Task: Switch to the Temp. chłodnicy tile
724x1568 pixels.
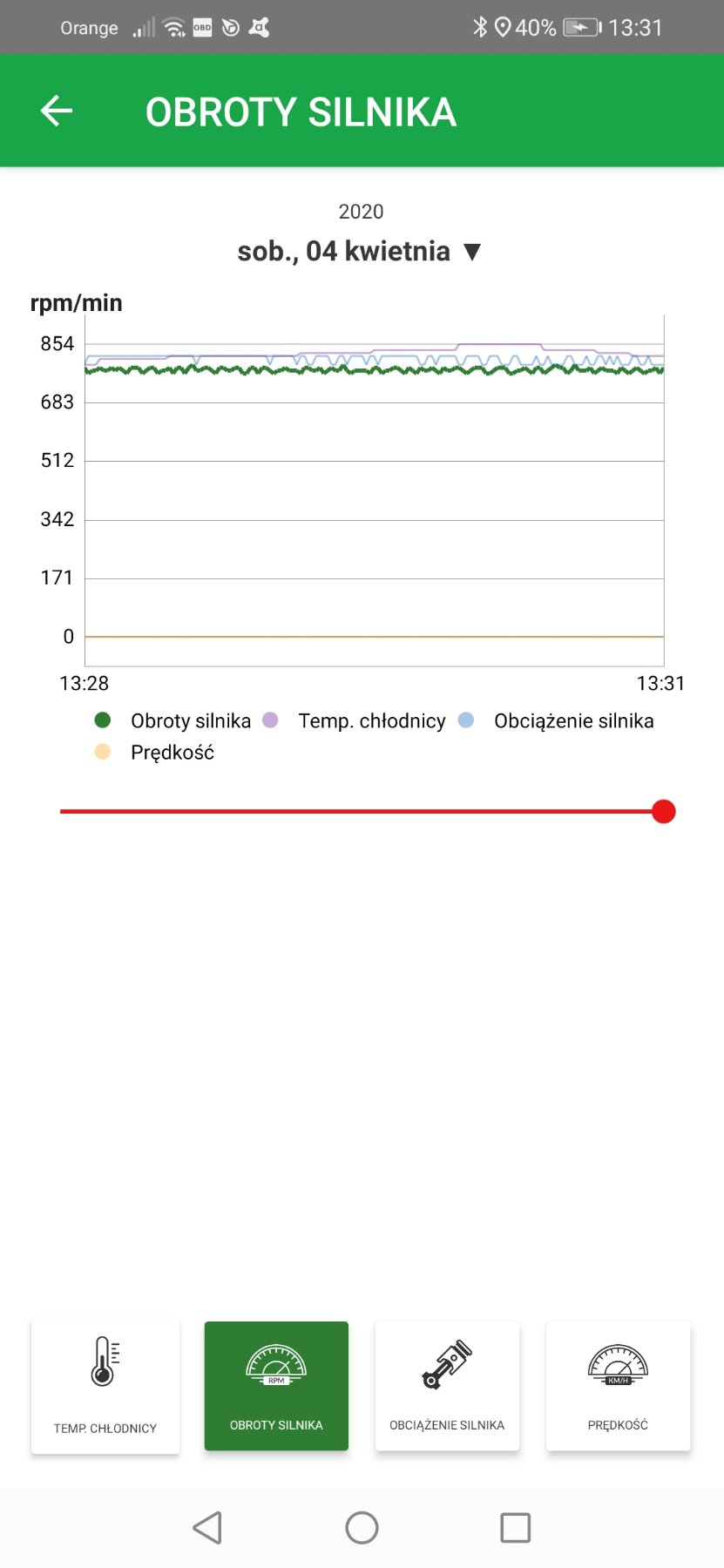Action: coord(105,1386)
